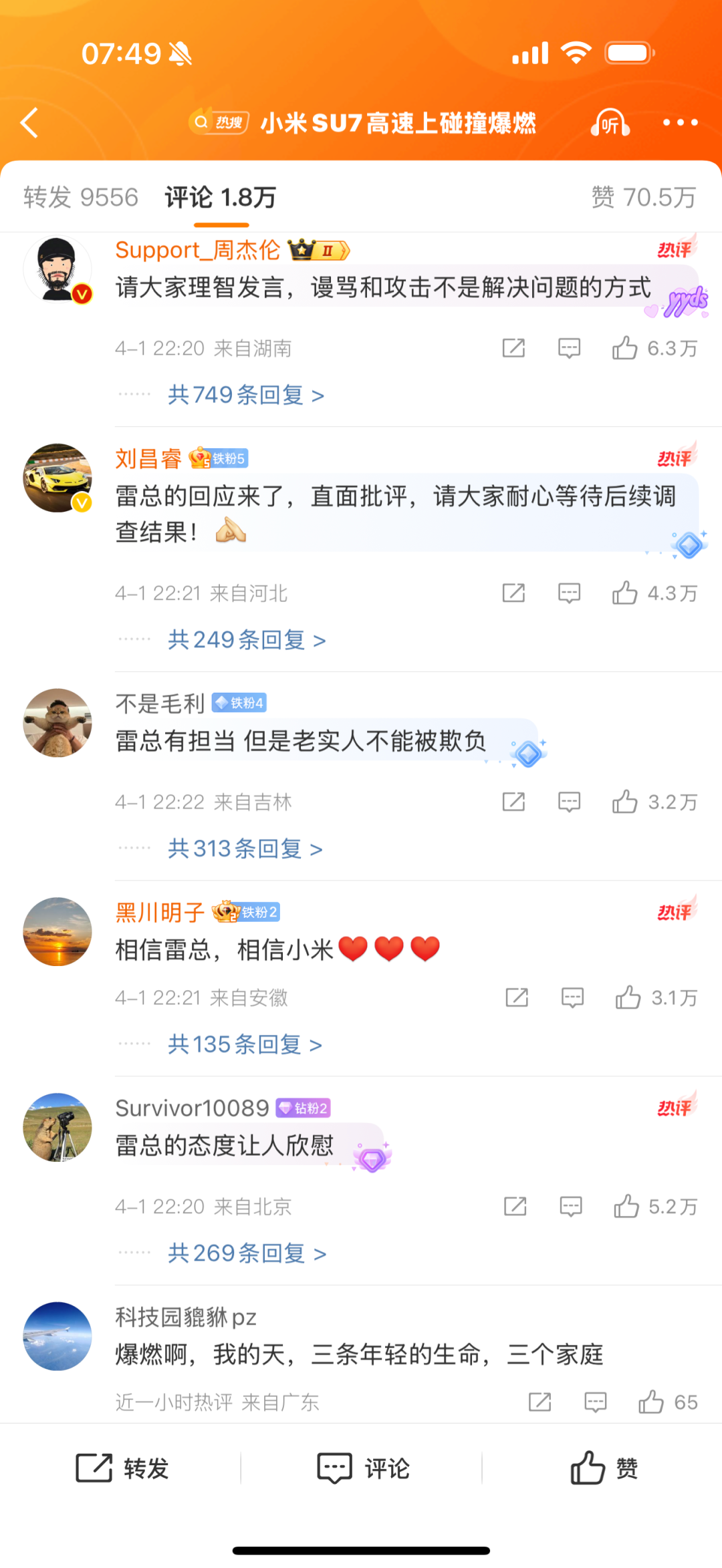Write a comment with bottom 评论 button
This screenshot has height=1568, width=722.
(x=363, y=1468)
